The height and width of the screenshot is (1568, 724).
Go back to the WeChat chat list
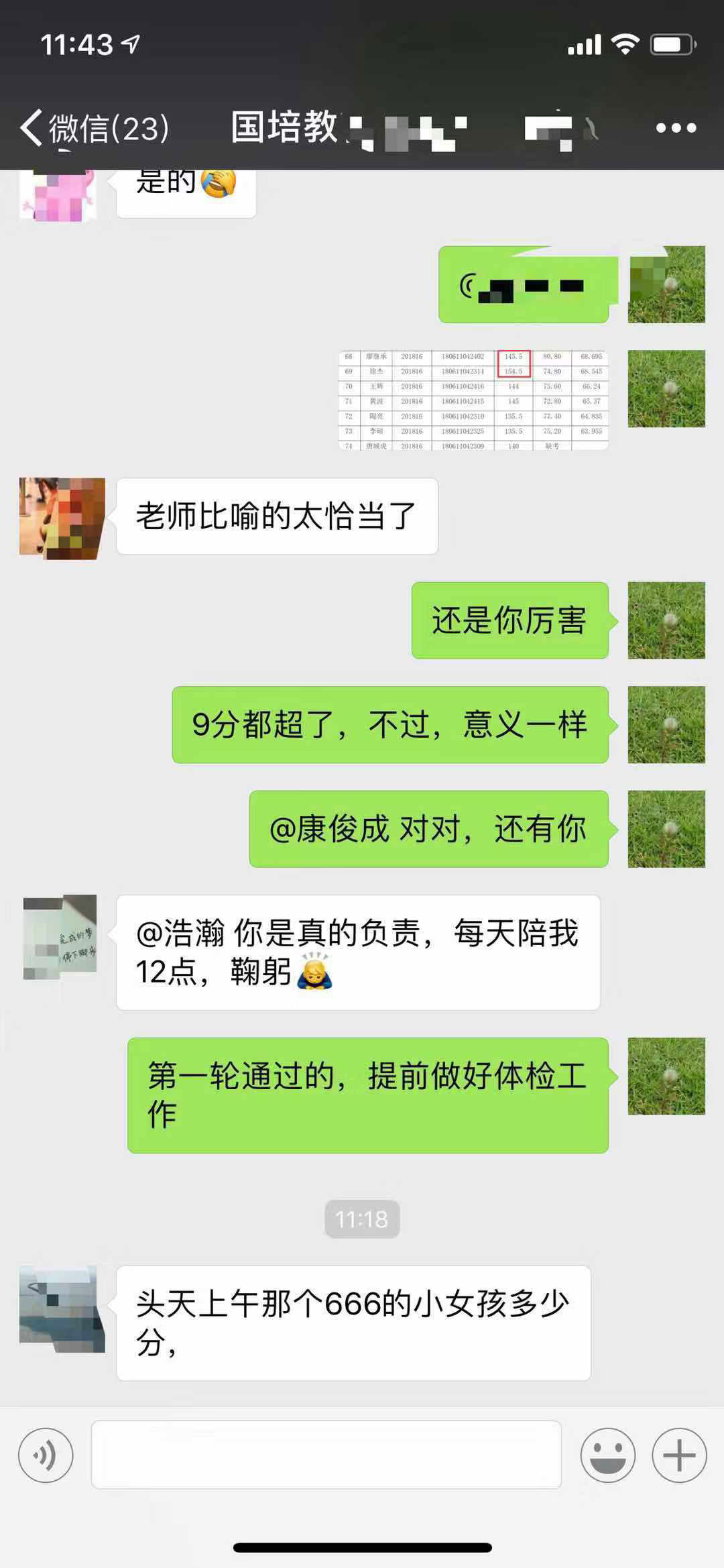click(x=94, y=127)
